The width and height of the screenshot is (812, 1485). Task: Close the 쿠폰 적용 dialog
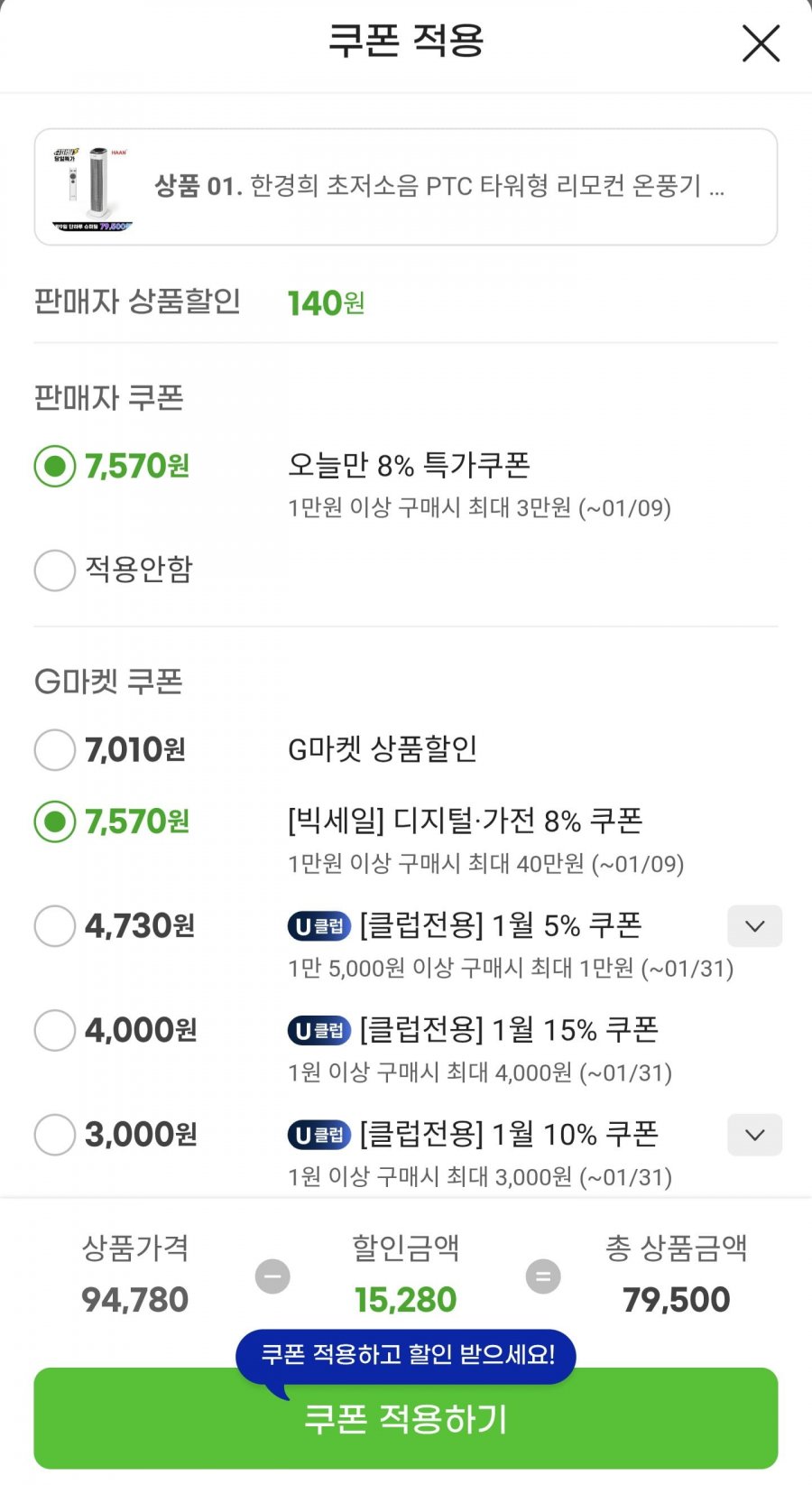point(761,43)
